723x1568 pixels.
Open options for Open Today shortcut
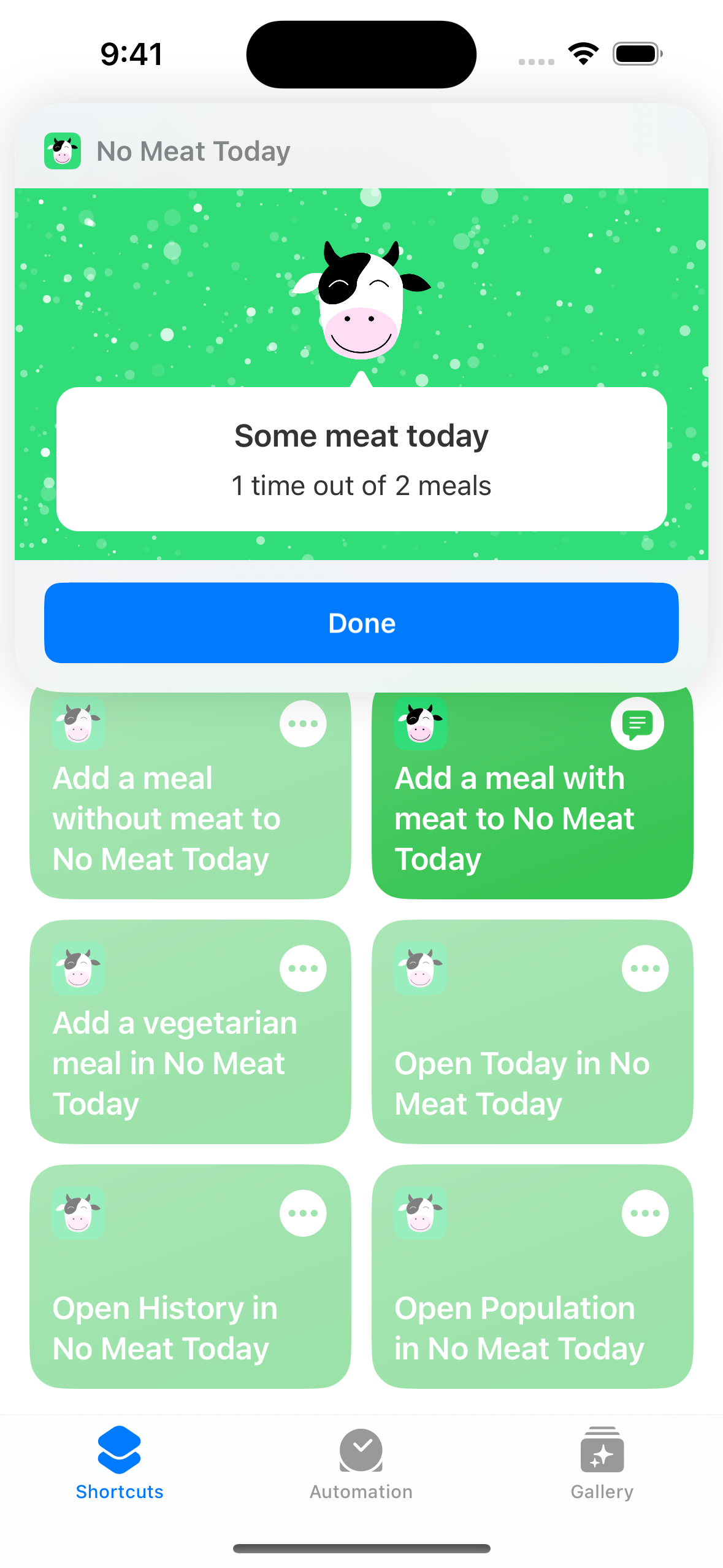point(645,969)
